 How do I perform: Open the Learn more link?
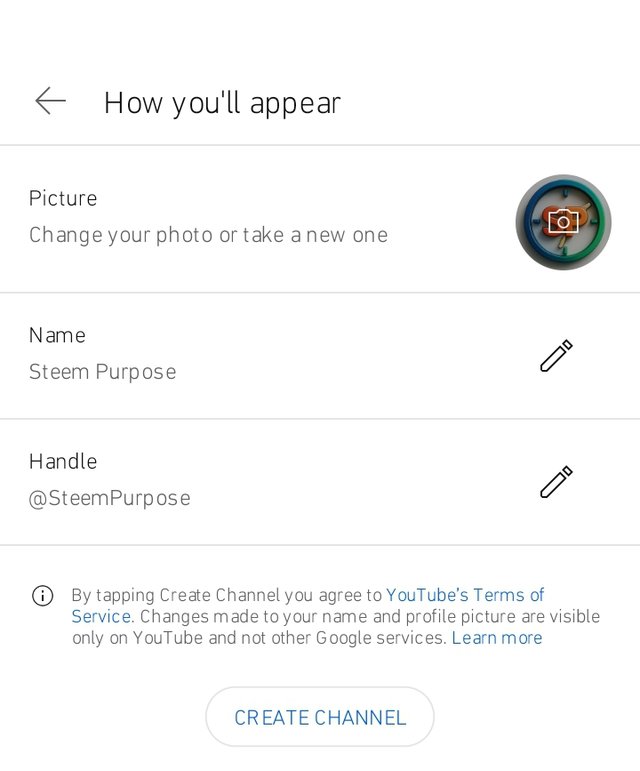[497, 638]
